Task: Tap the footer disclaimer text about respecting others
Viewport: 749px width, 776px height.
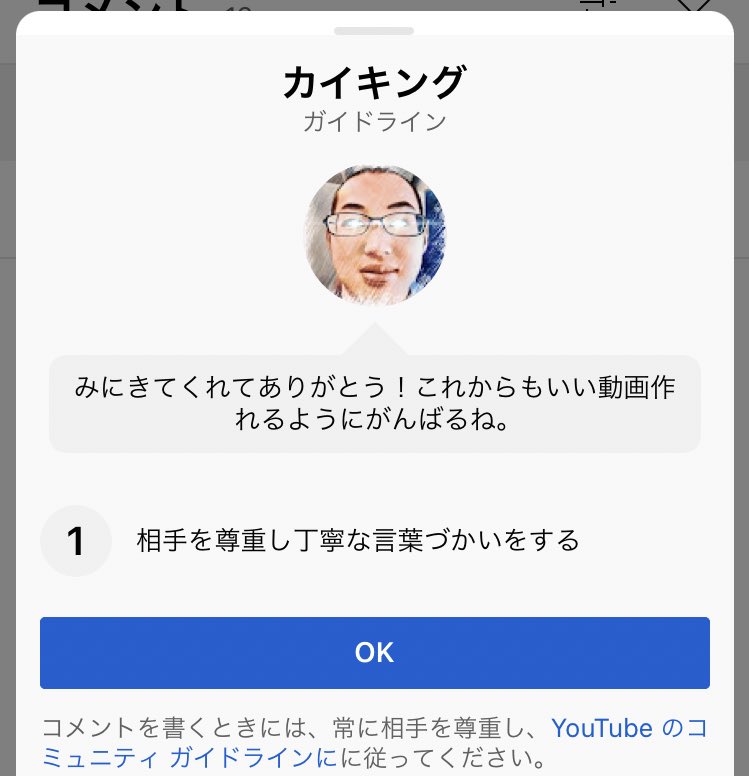Action: [x=374, y=742]
